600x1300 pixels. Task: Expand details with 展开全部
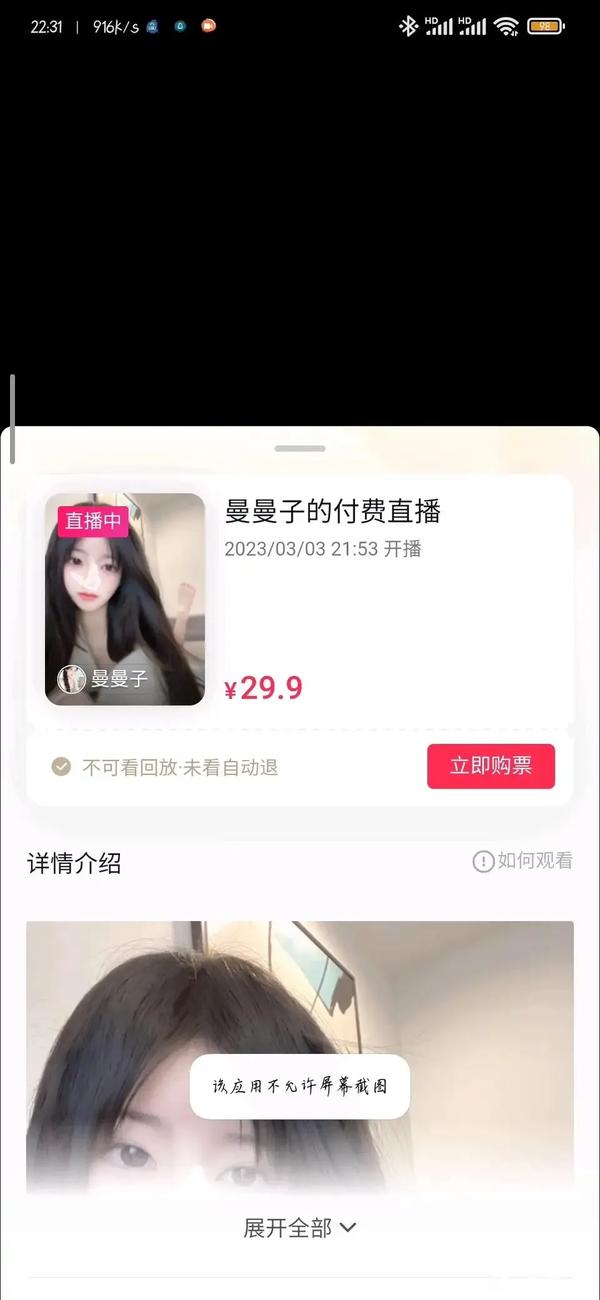coord(299,1228)
